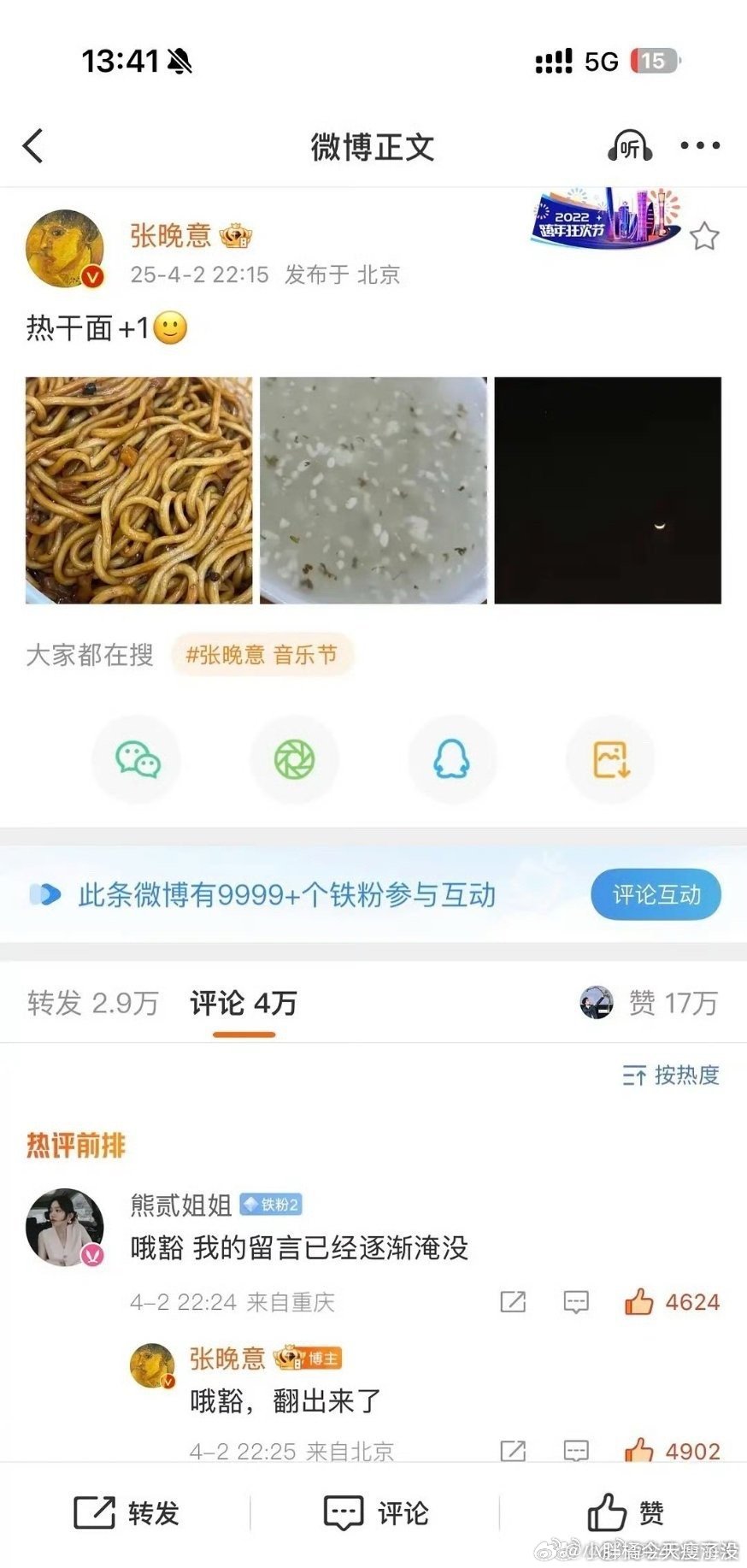Like 熊贰姐姐's comment with 4624 likes
Screen dimensions: 747x1568
point(672,1302)
